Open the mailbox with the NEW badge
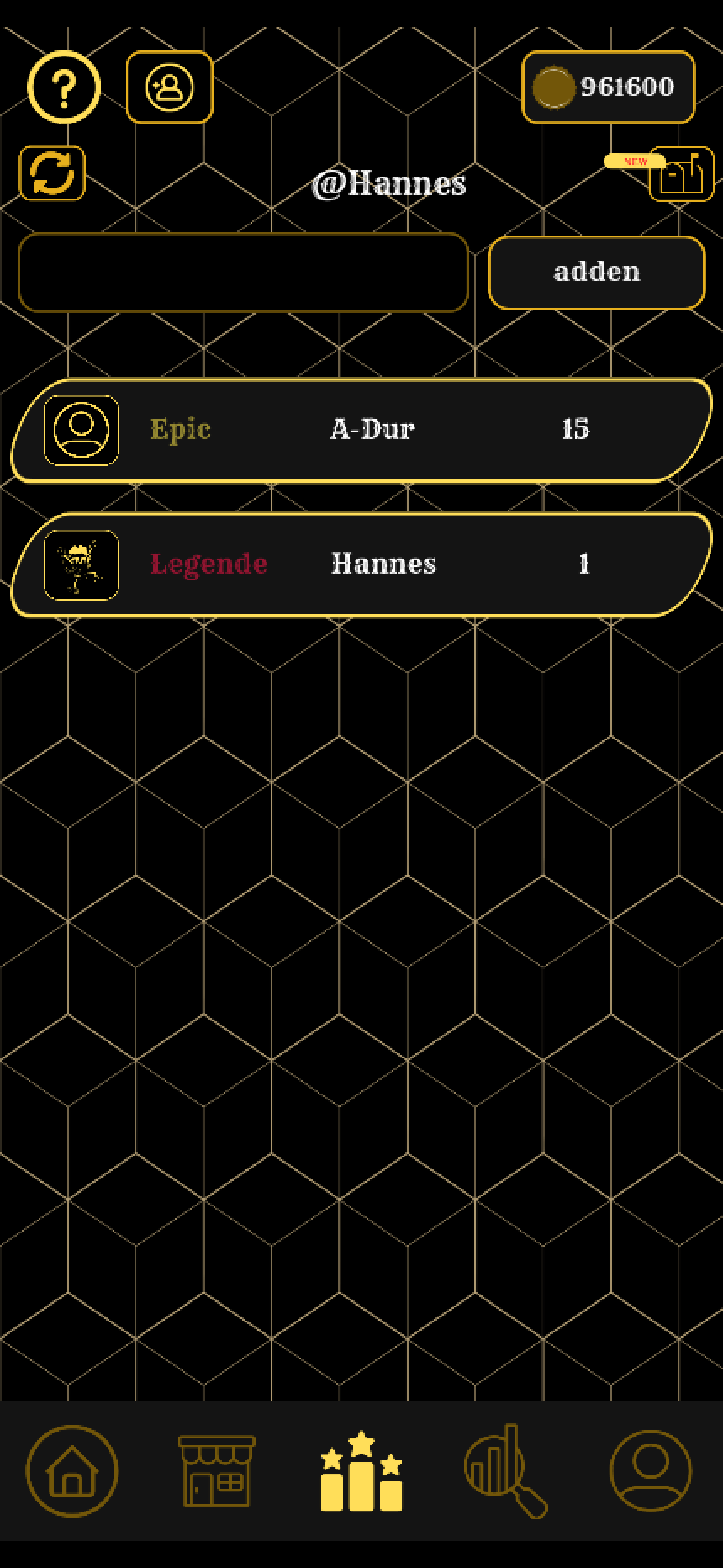 tap(680, 174)
